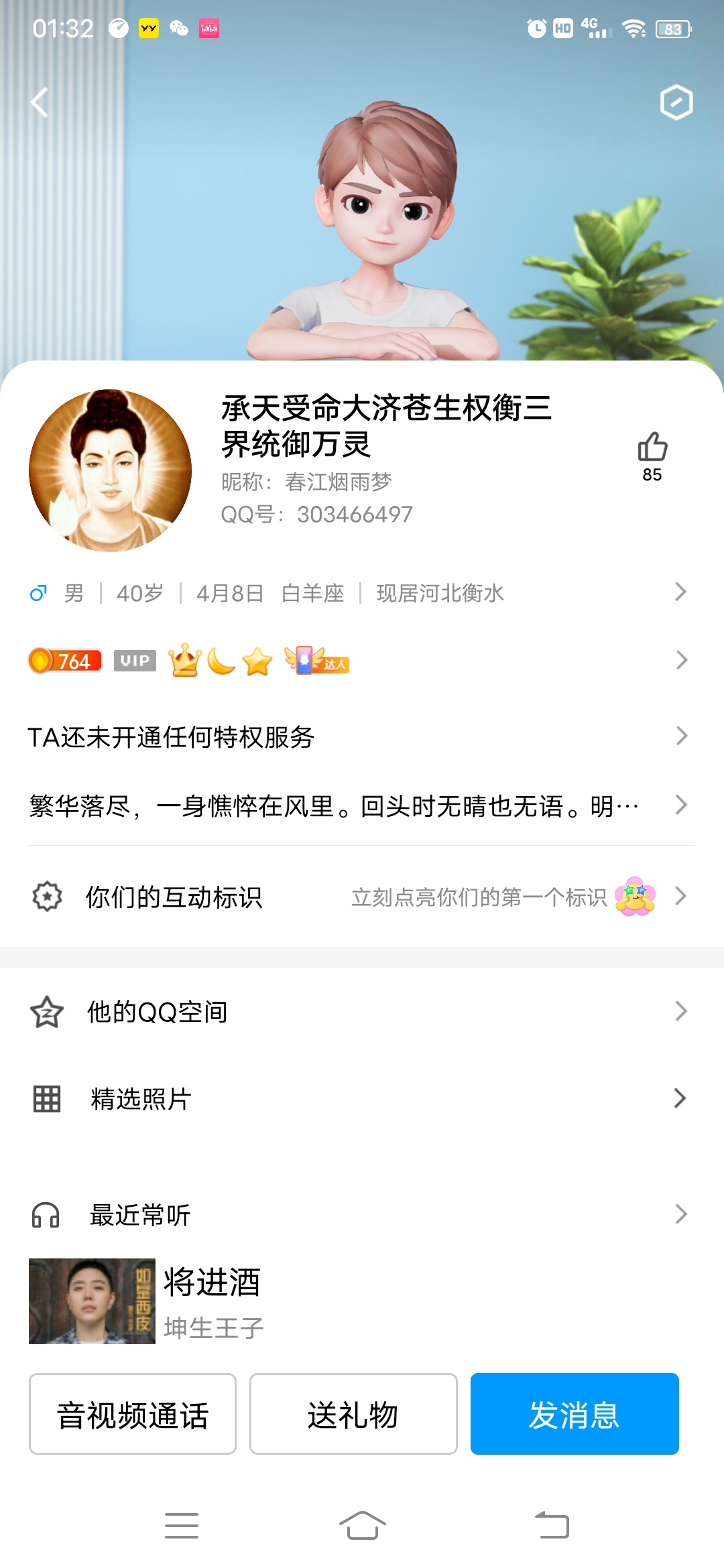
Task: View the Buddha profile avatar
Action: tap(111, 470)
